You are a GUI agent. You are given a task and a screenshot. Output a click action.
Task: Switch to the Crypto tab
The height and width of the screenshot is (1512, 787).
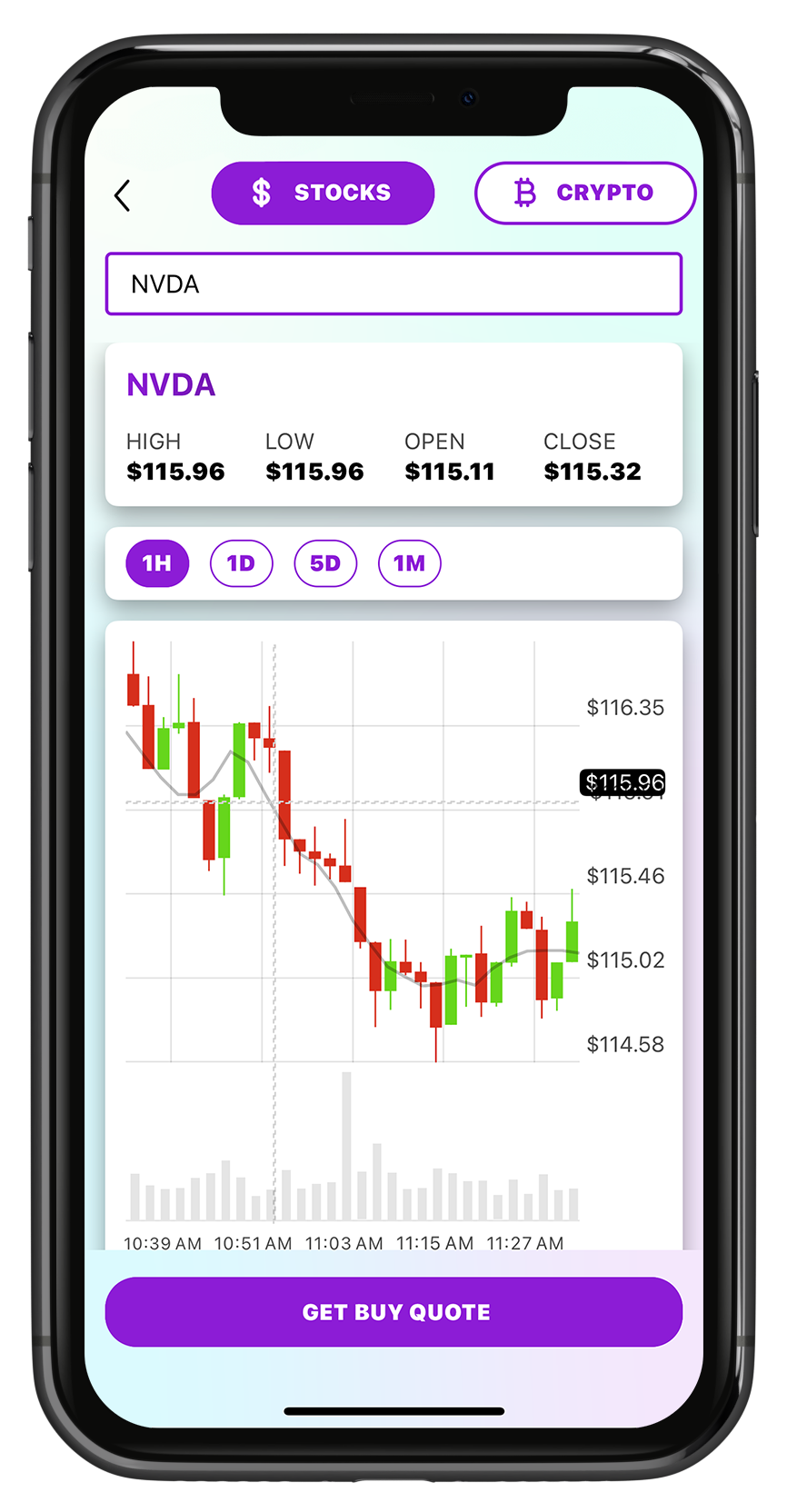click(585, 193)
